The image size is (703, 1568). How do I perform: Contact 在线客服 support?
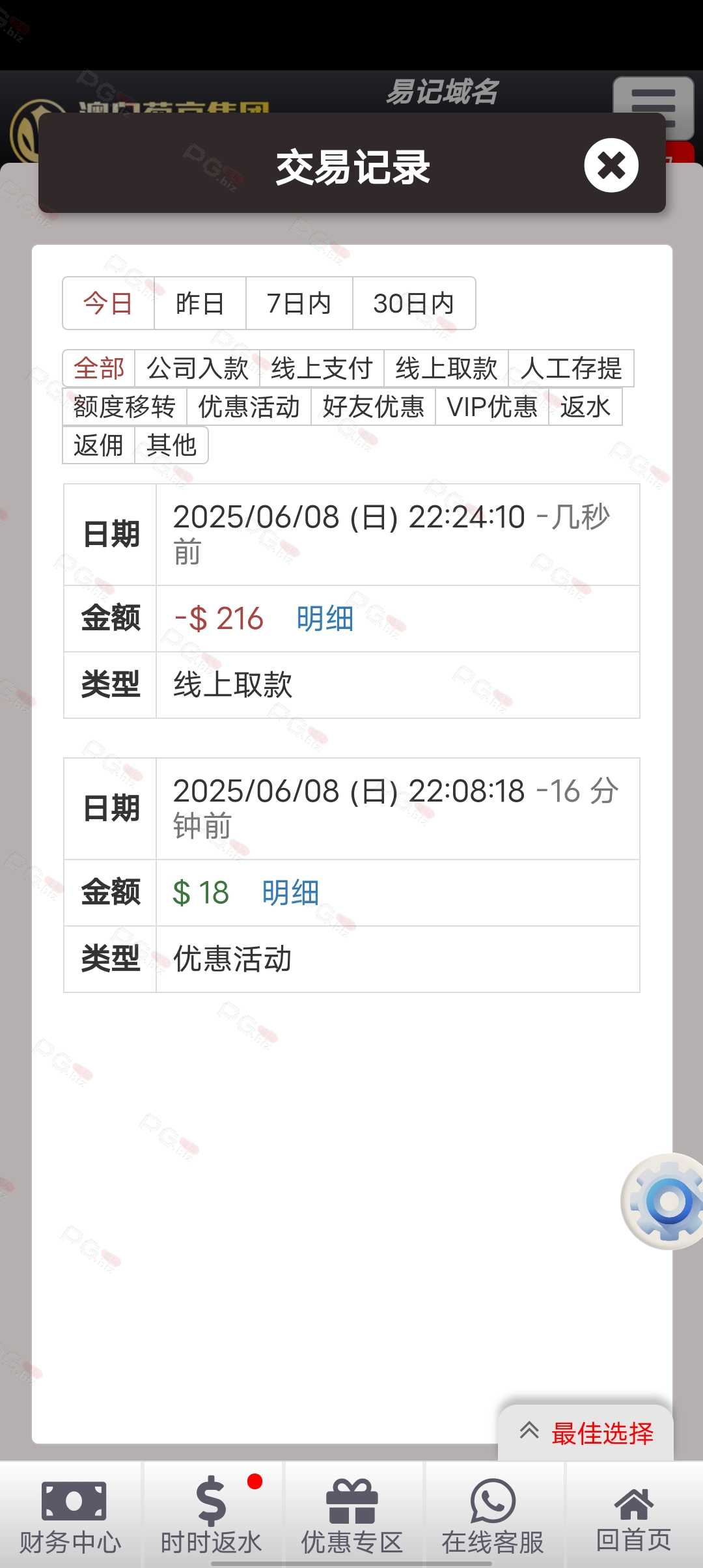493,1515
